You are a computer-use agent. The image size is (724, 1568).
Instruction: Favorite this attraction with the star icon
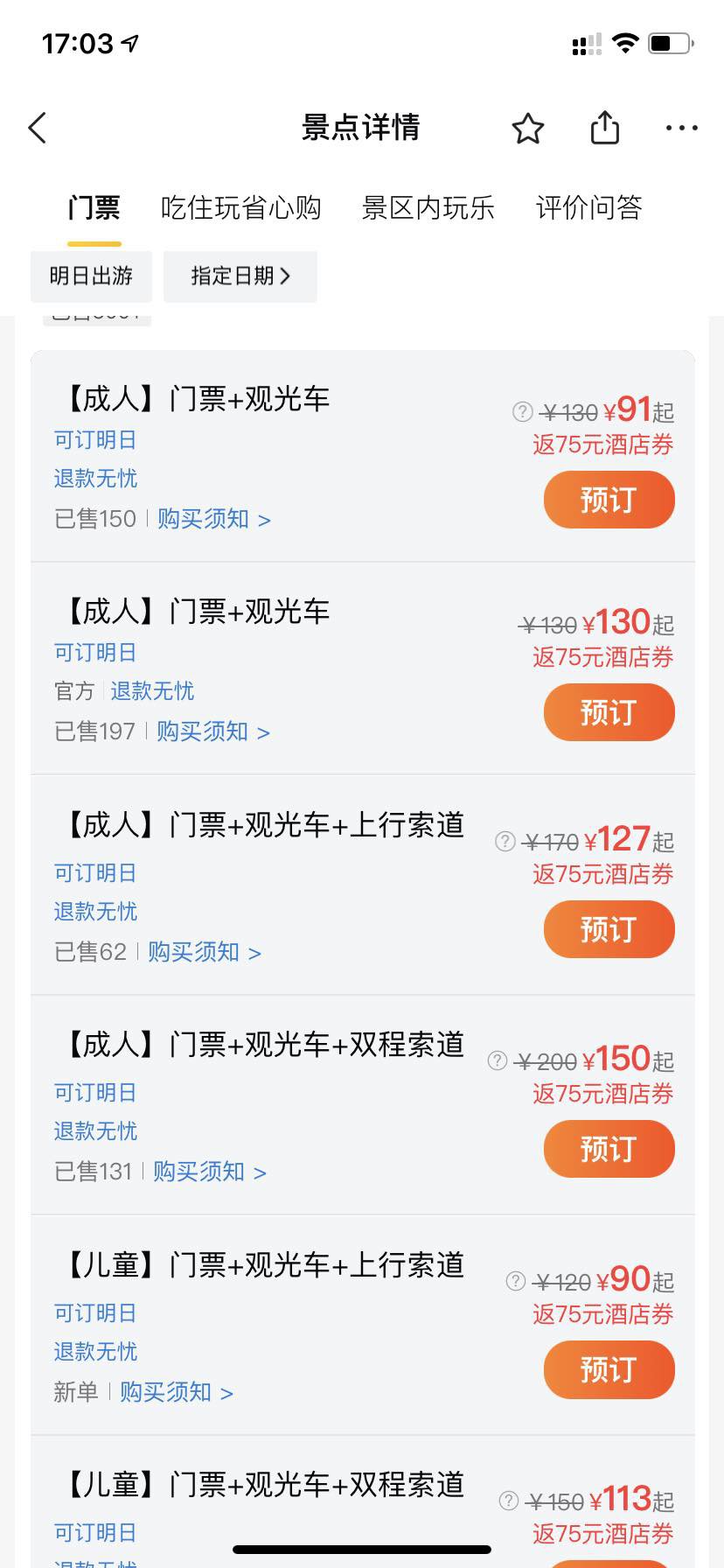(527, 129)
